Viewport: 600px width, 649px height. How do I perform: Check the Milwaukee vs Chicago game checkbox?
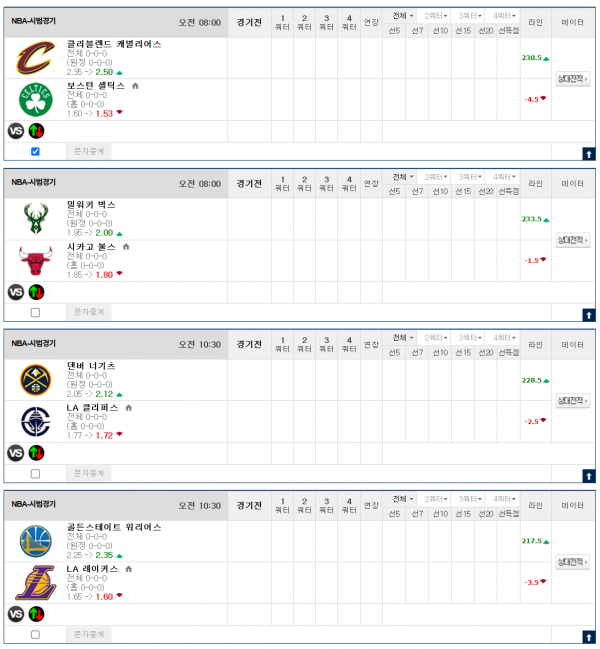36,312
